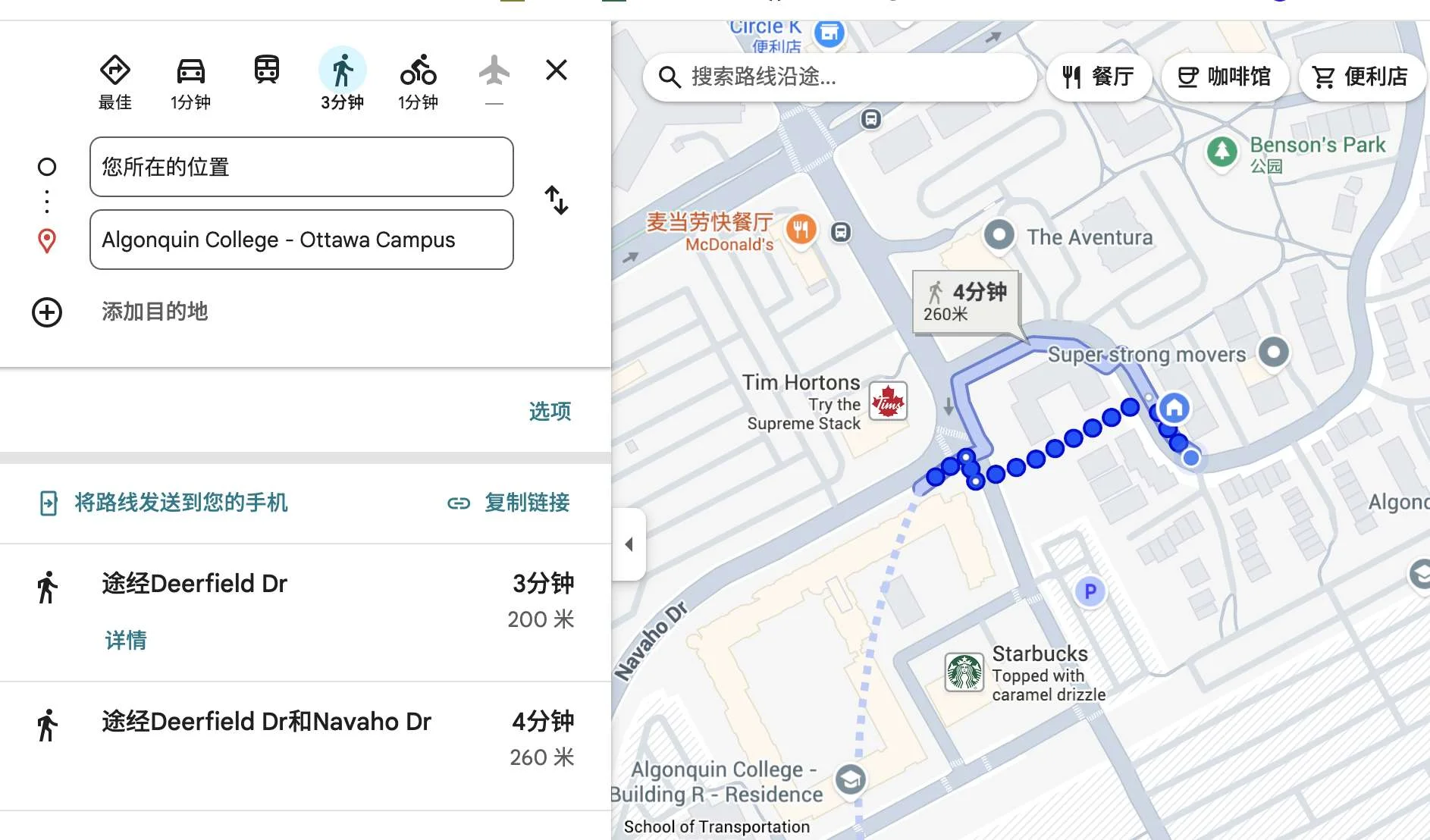Filter map by coffee shops chip
Screen dimensions: 1430x840
click(1224, 77)
